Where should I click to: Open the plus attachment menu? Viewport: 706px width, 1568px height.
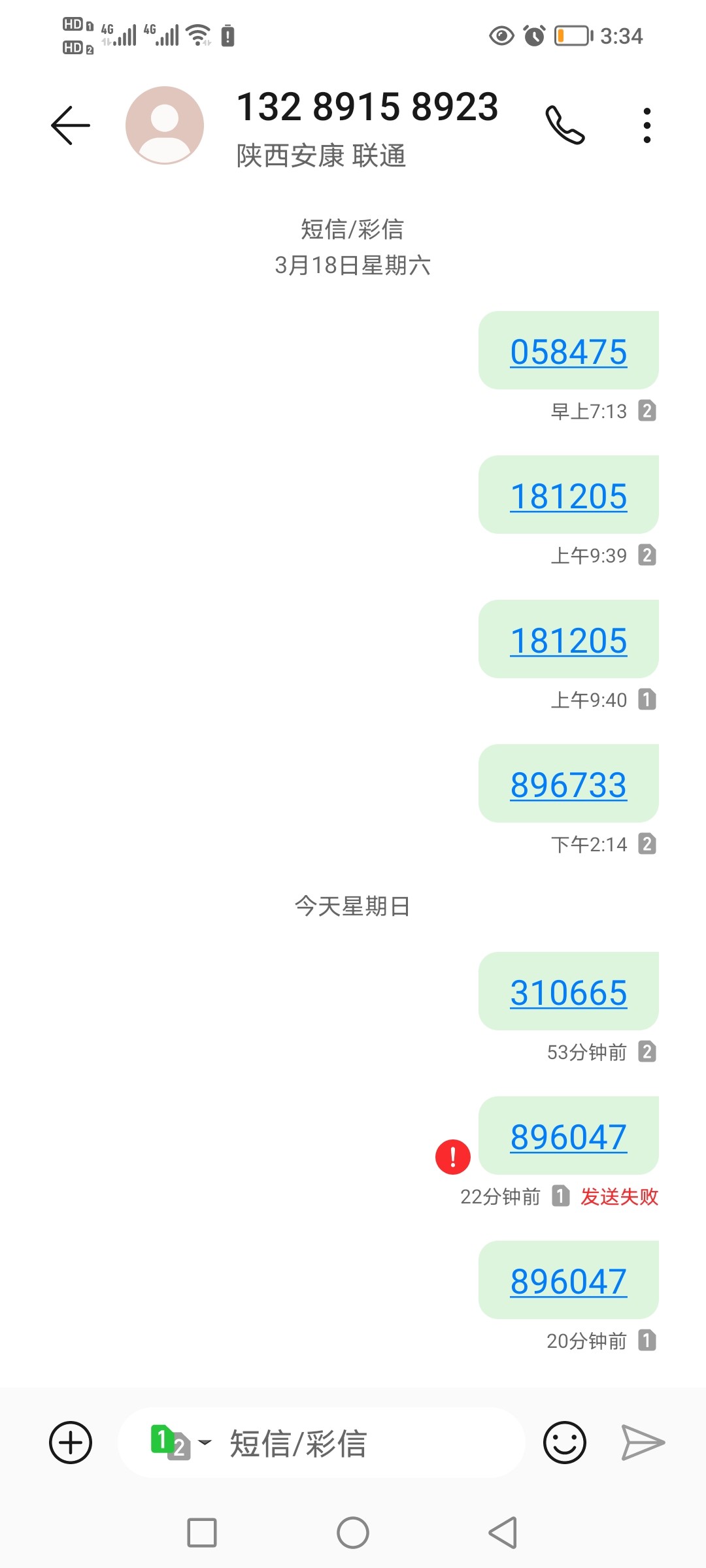click(x=71, y=1443)
